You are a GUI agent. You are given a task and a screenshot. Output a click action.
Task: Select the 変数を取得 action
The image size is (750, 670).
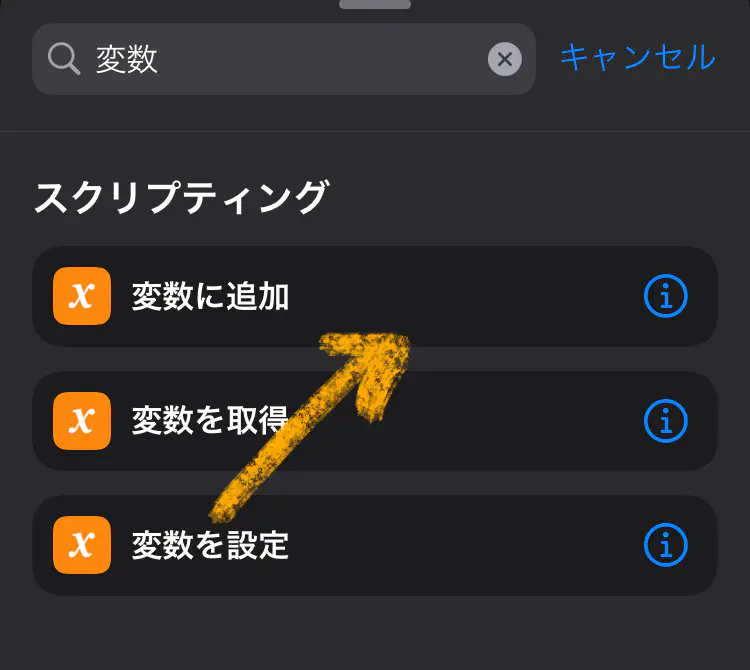211,421
